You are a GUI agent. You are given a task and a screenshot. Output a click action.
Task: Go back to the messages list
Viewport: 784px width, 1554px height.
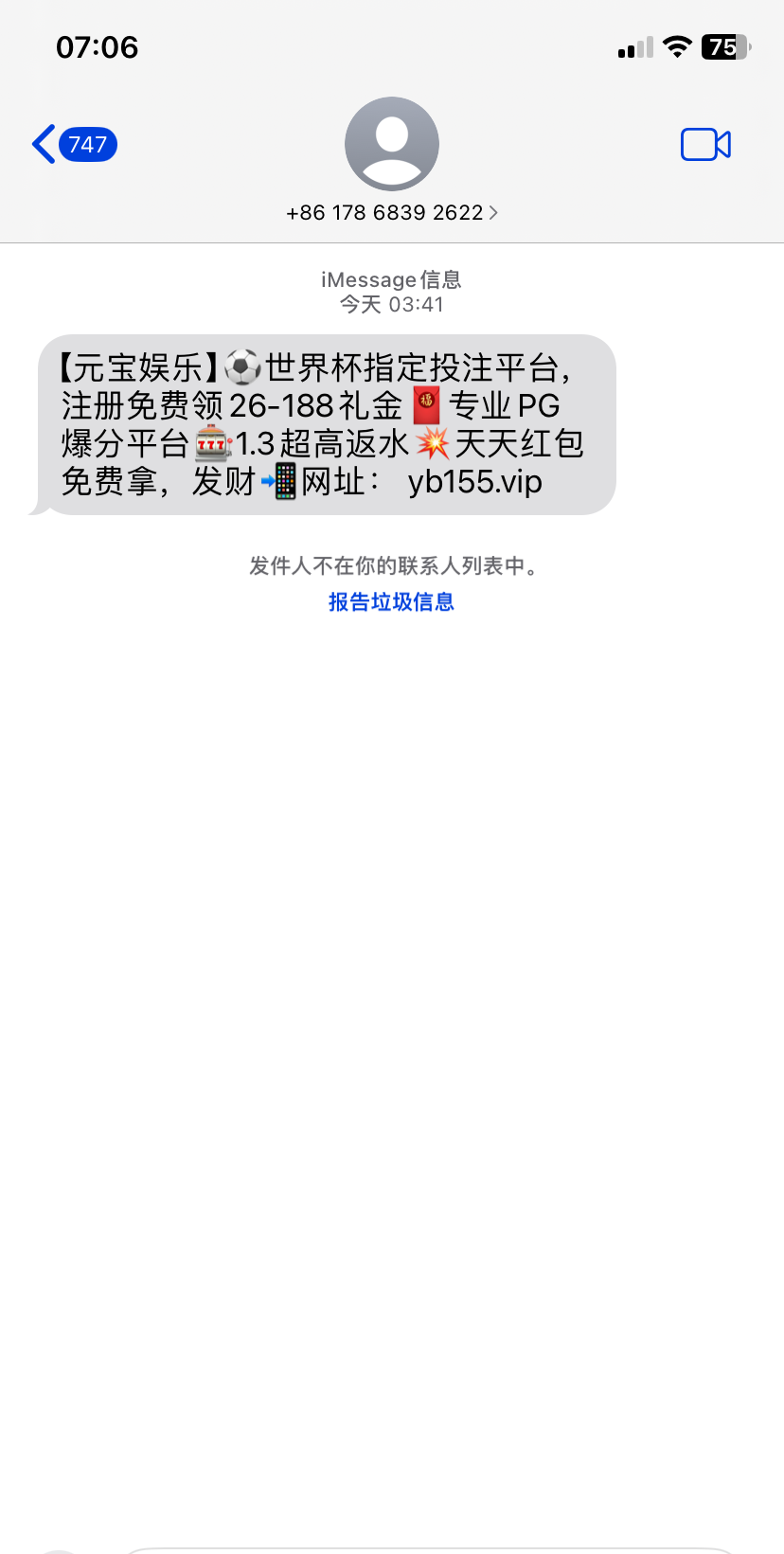pos(74,145)
